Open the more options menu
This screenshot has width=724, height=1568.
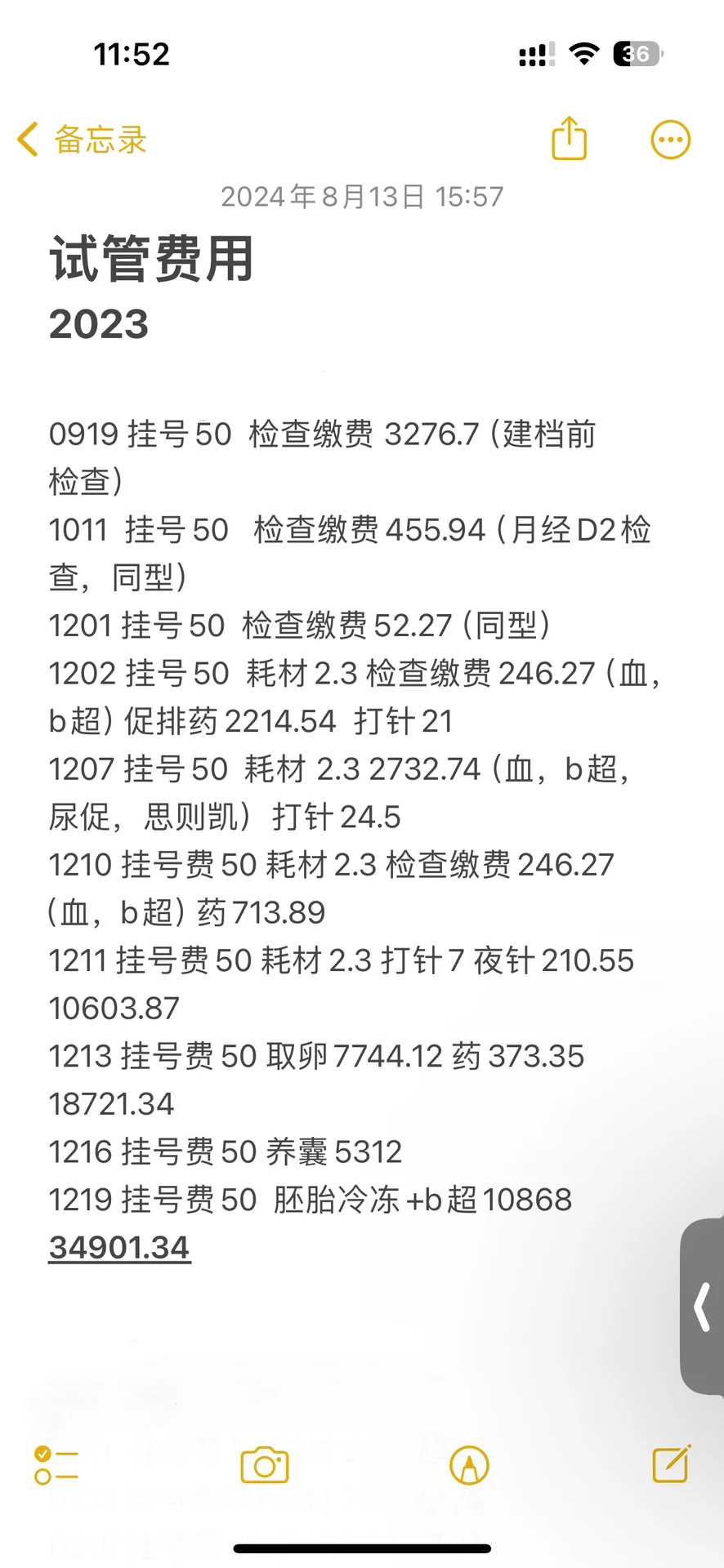(670, 140)
